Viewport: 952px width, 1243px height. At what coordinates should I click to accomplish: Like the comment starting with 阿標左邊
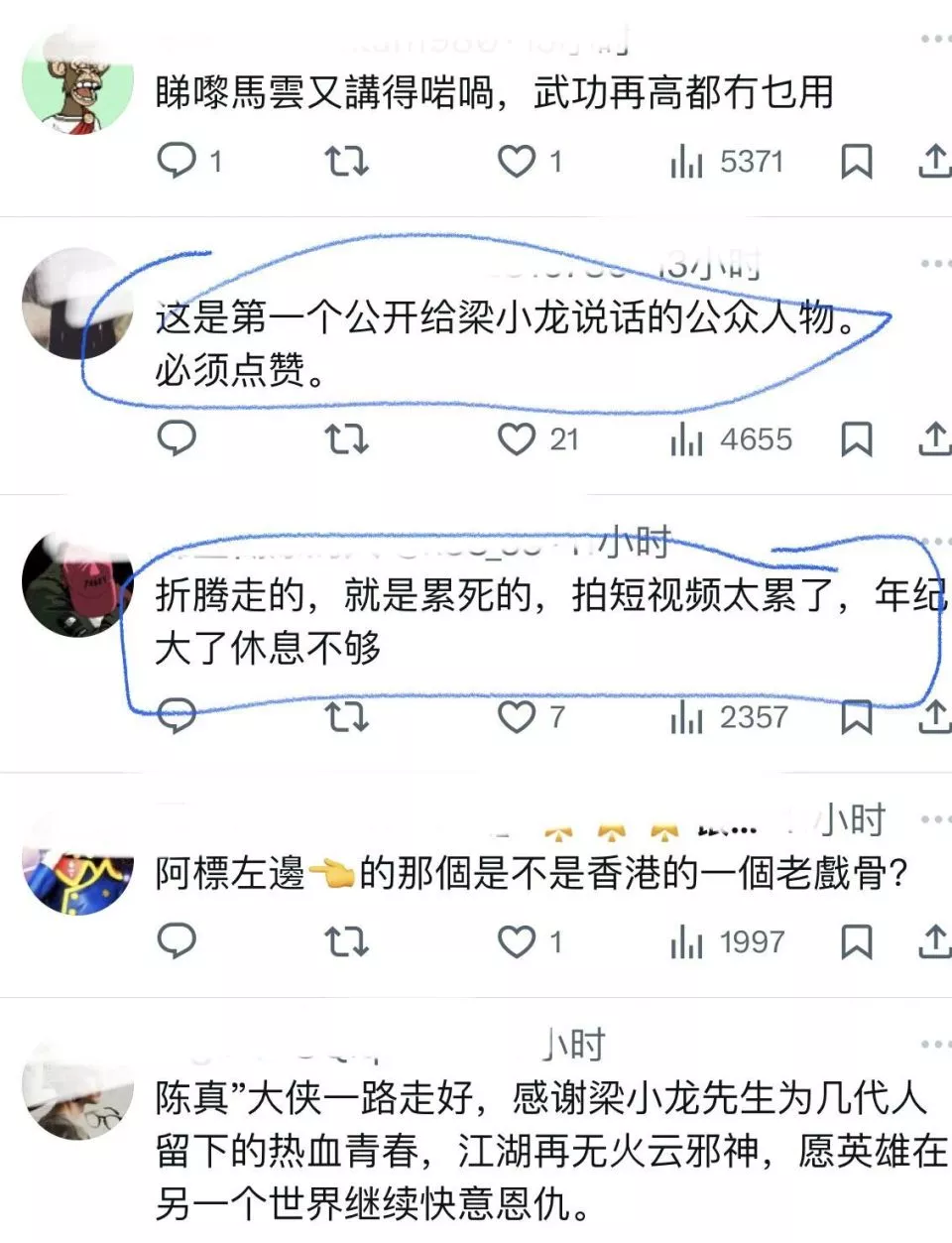[517, 941]
